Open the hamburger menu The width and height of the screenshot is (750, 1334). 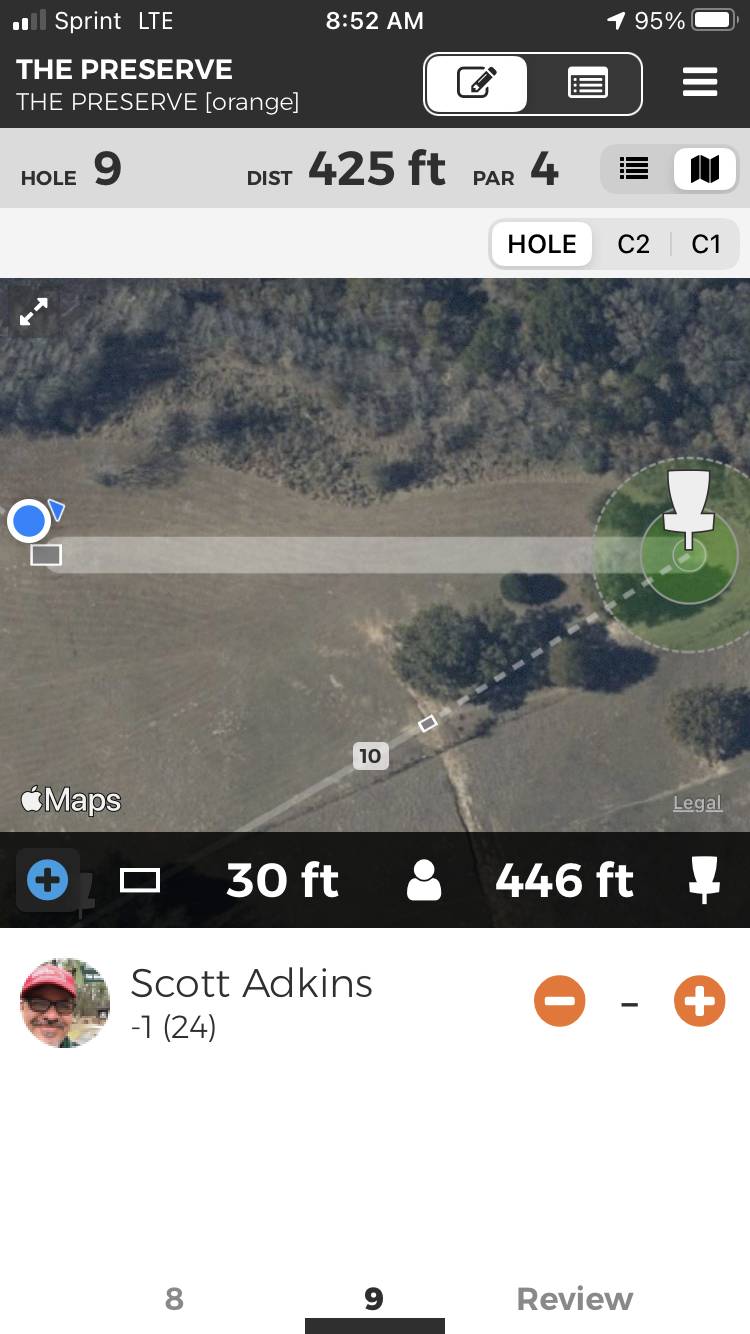(x=700, y=82)
